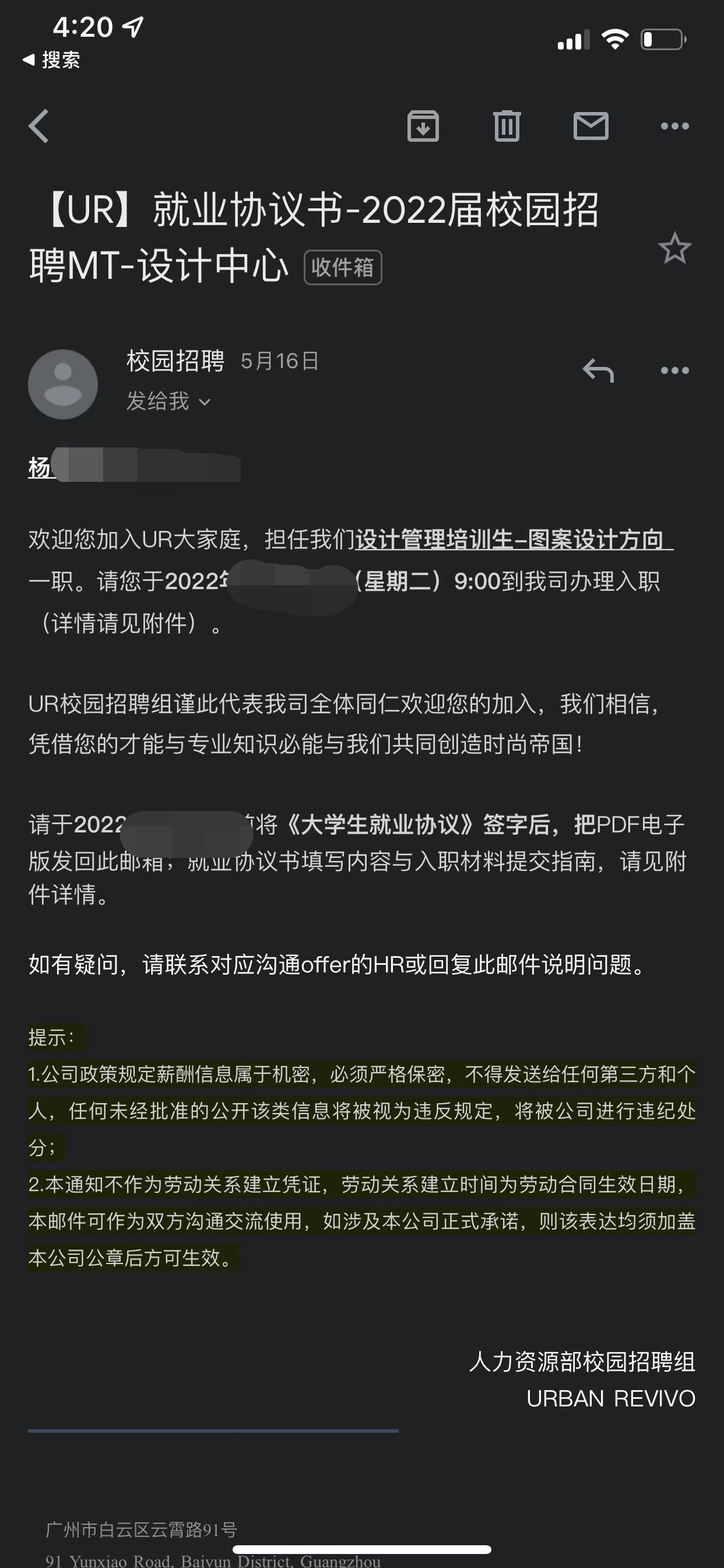Archive this email

coord(423,126)
